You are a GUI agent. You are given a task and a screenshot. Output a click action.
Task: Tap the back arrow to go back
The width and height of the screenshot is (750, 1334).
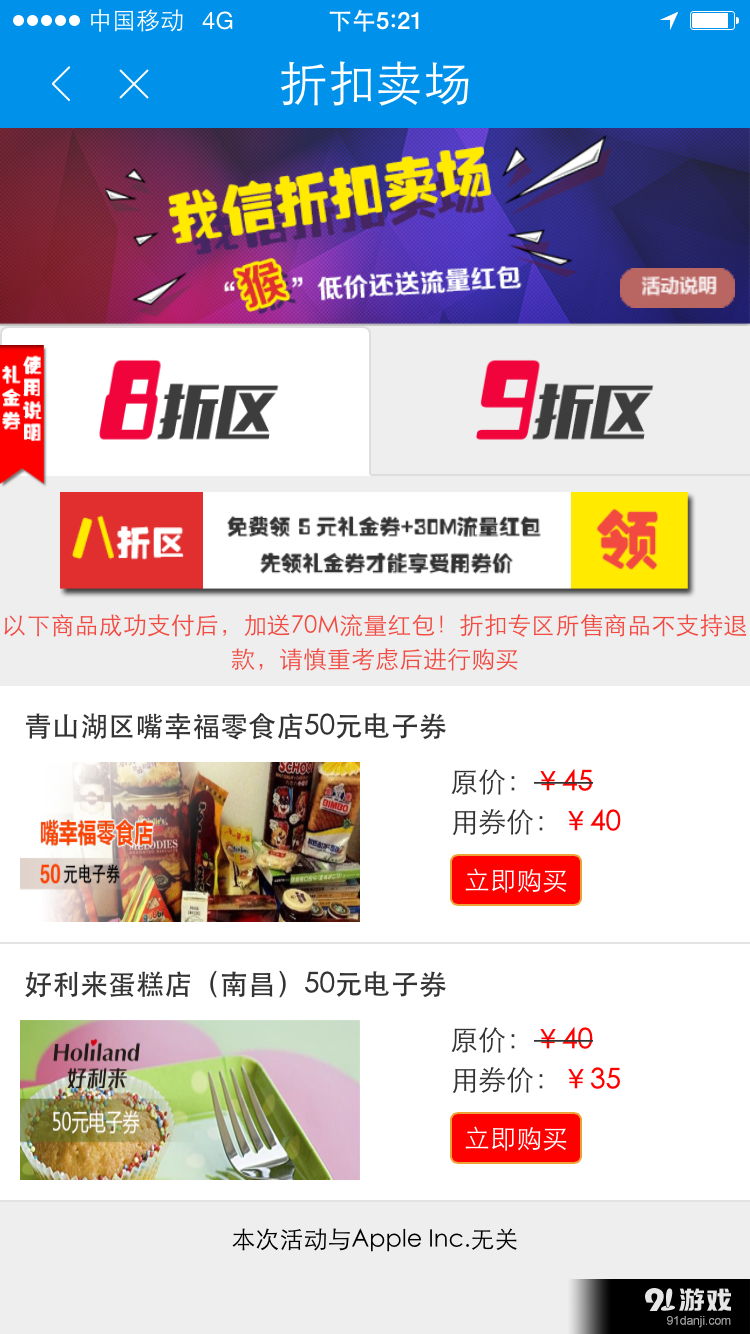pos(60,85)
